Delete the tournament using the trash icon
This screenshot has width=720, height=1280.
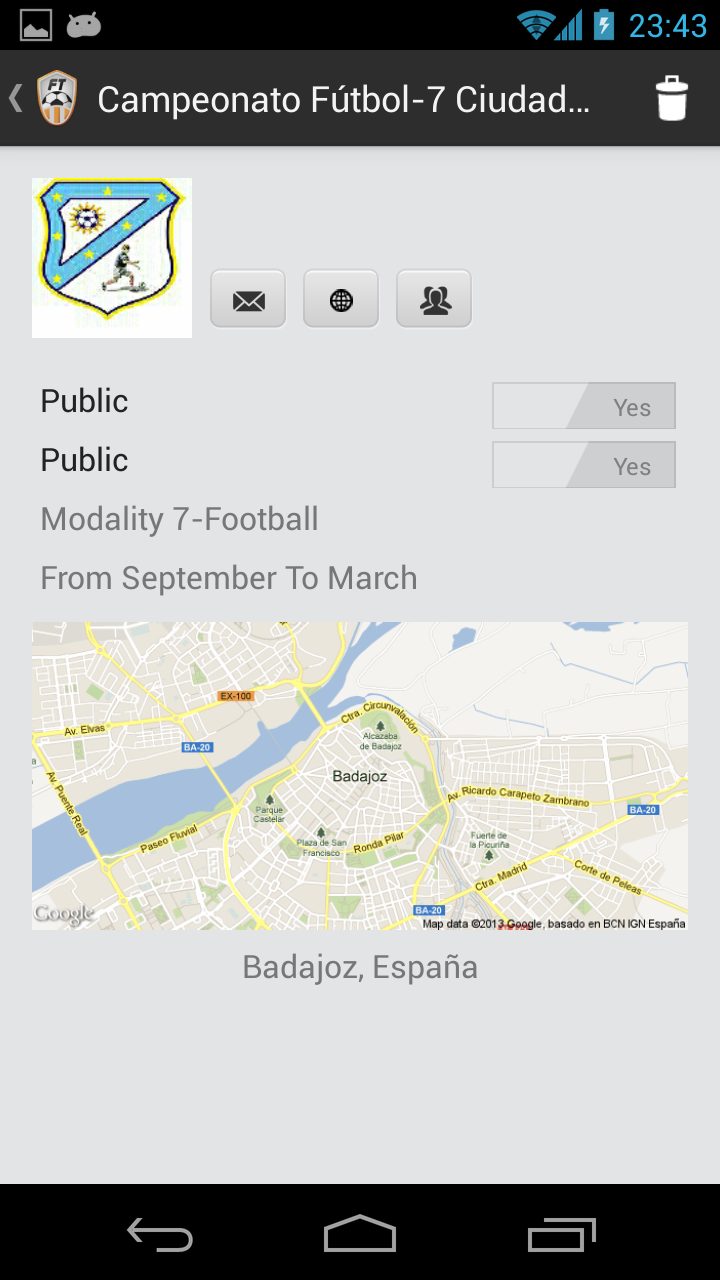tap(671, 97)
